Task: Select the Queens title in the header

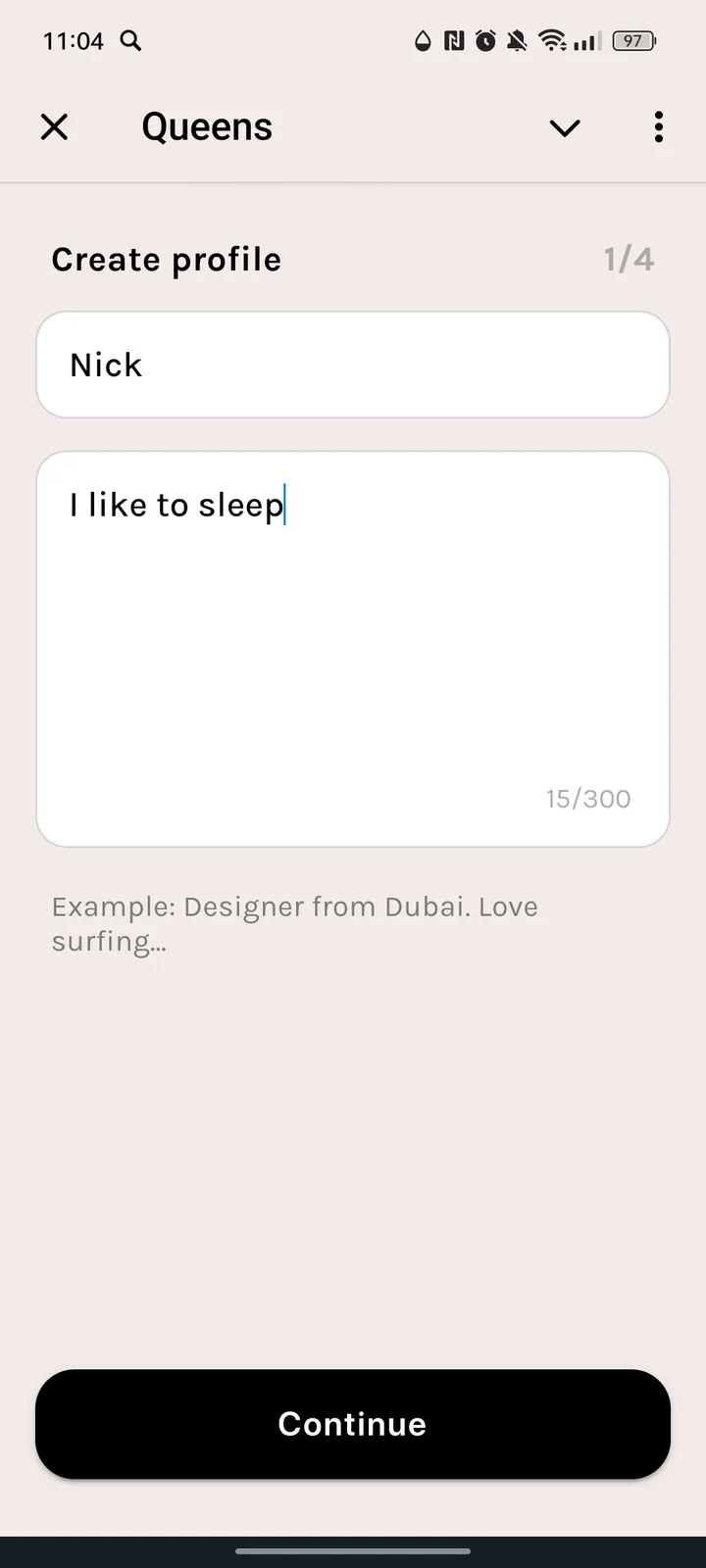Action: click(206, 126)
